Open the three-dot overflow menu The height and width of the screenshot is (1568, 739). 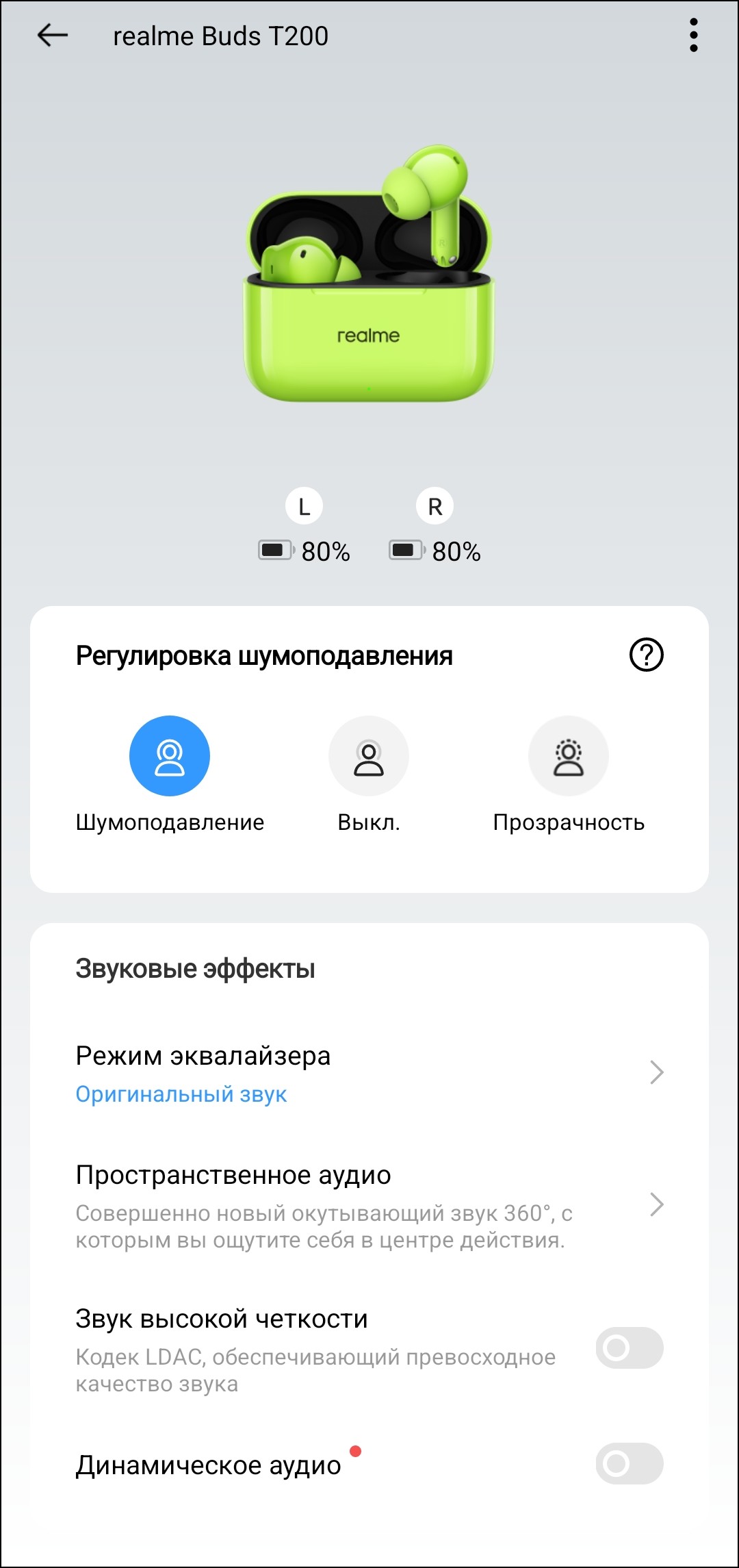693,36
